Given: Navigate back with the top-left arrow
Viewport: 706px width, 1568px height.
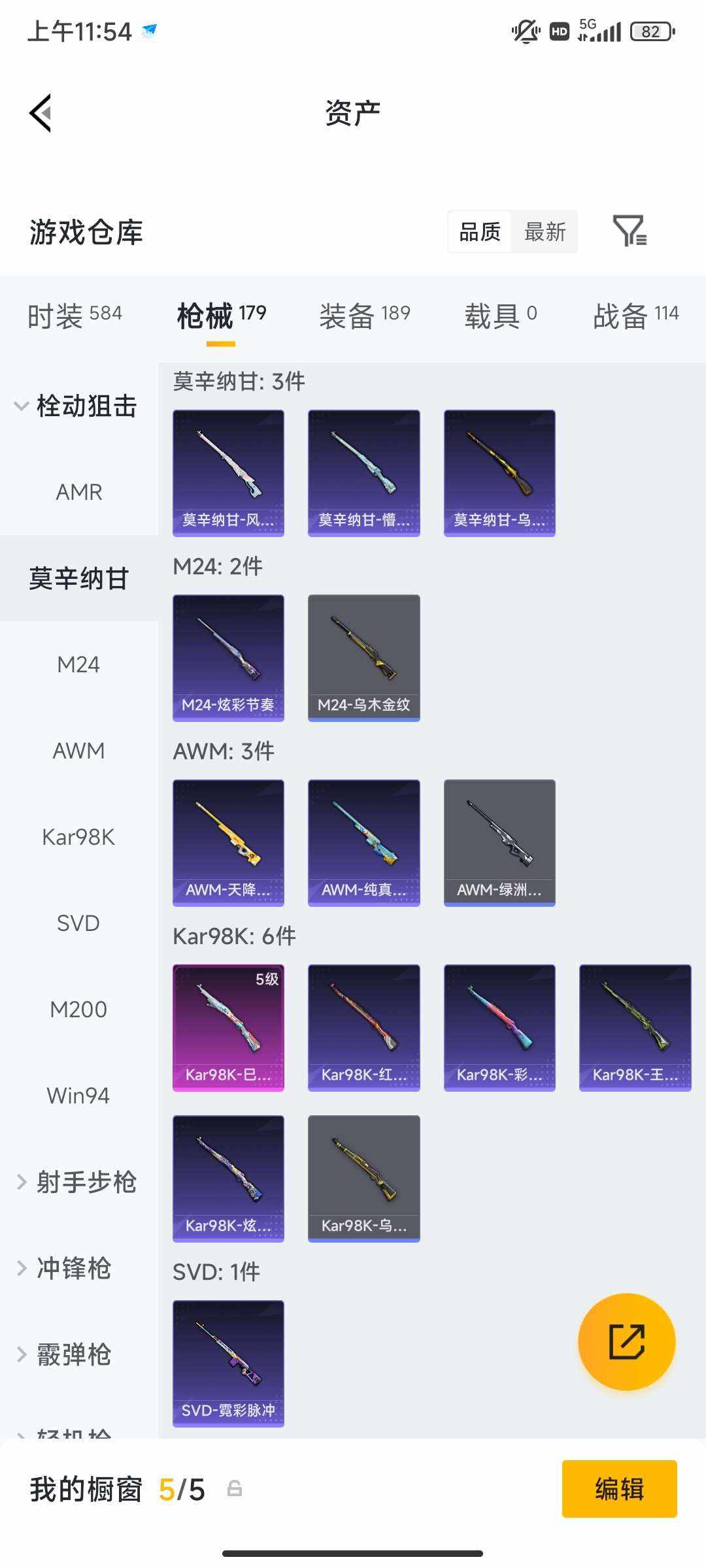Looking at the screenshot, I should (x=39, y=112).
